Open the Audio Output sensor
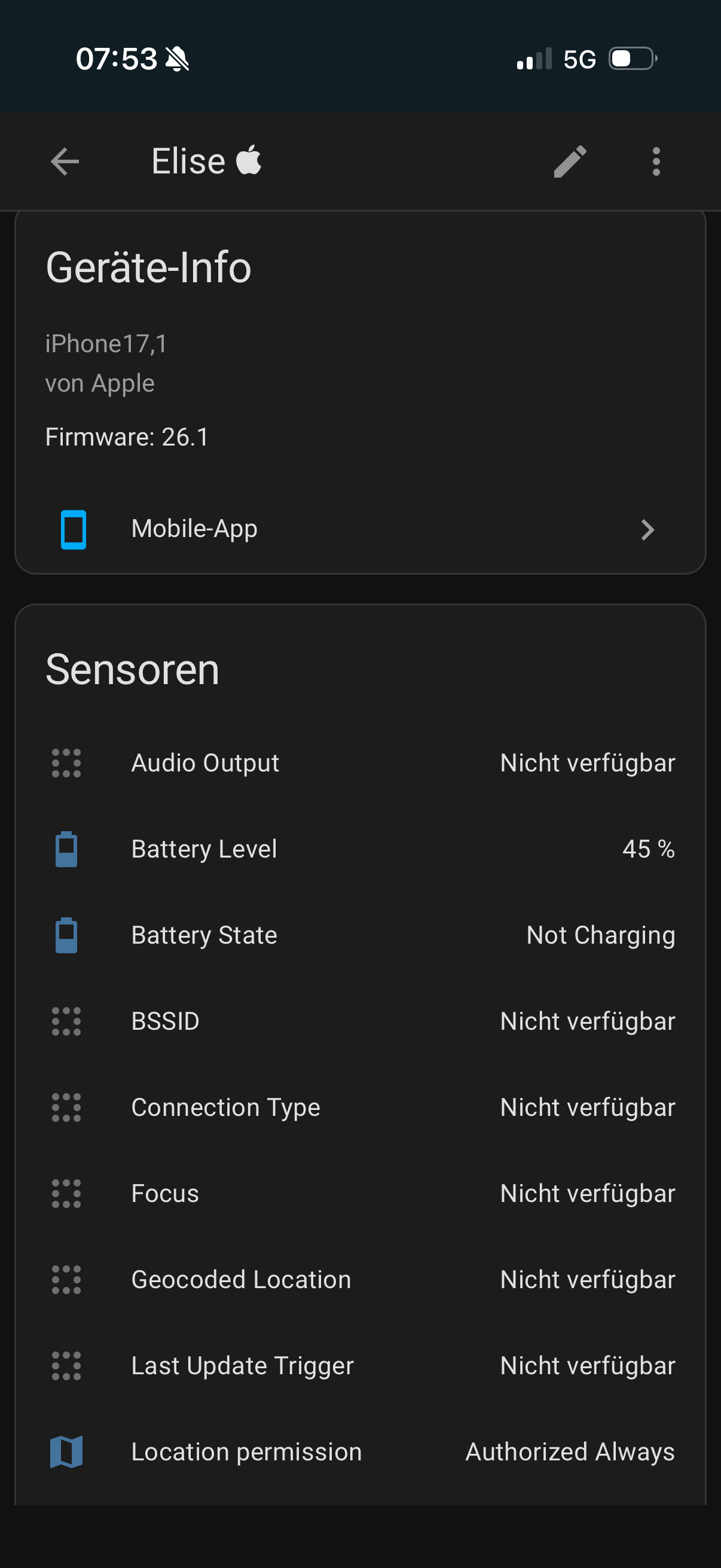This screenshot has width=721, height=1568. coord(360,762)
